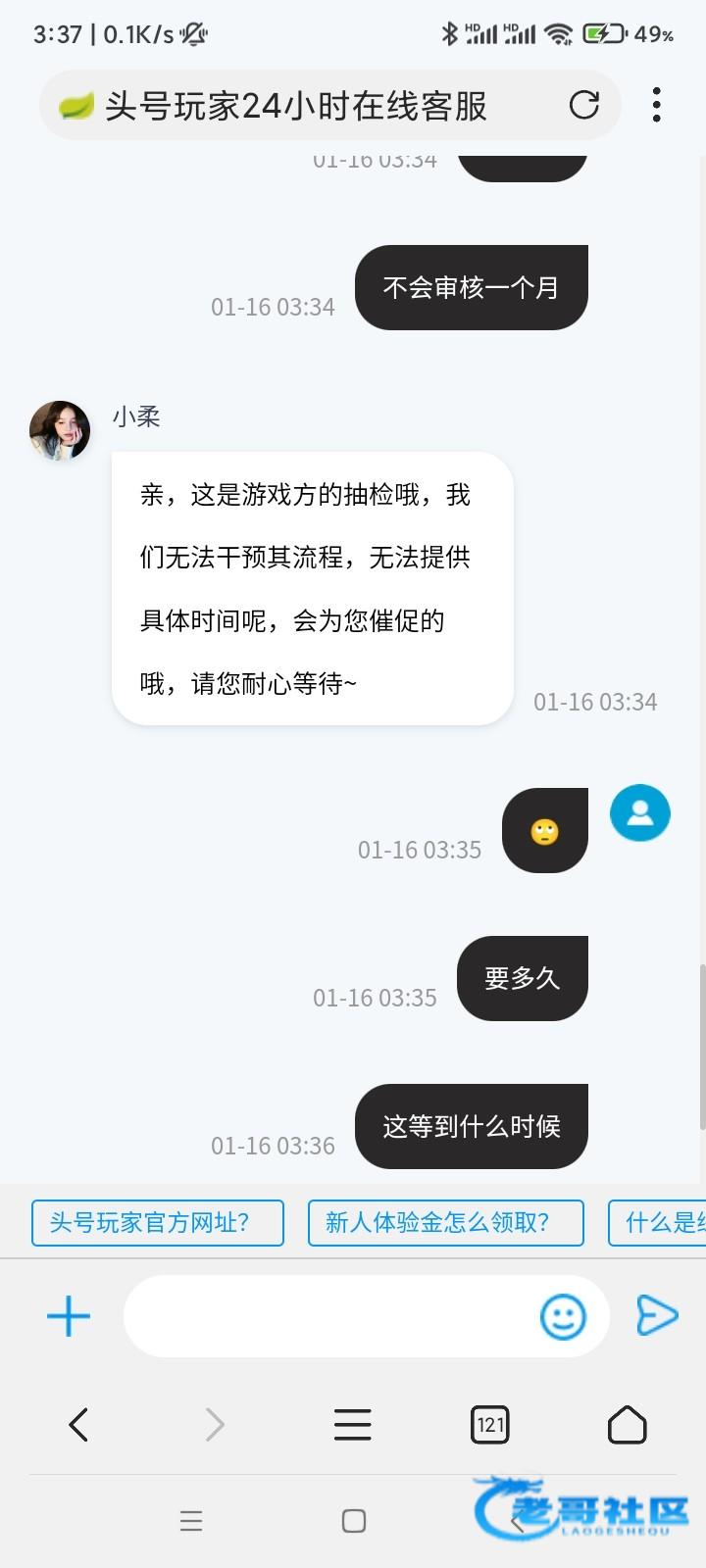Tap the 头号玩家 address bar
Image resolution: width=706 pixels, height=1568 pixels.
pos(294,106)
